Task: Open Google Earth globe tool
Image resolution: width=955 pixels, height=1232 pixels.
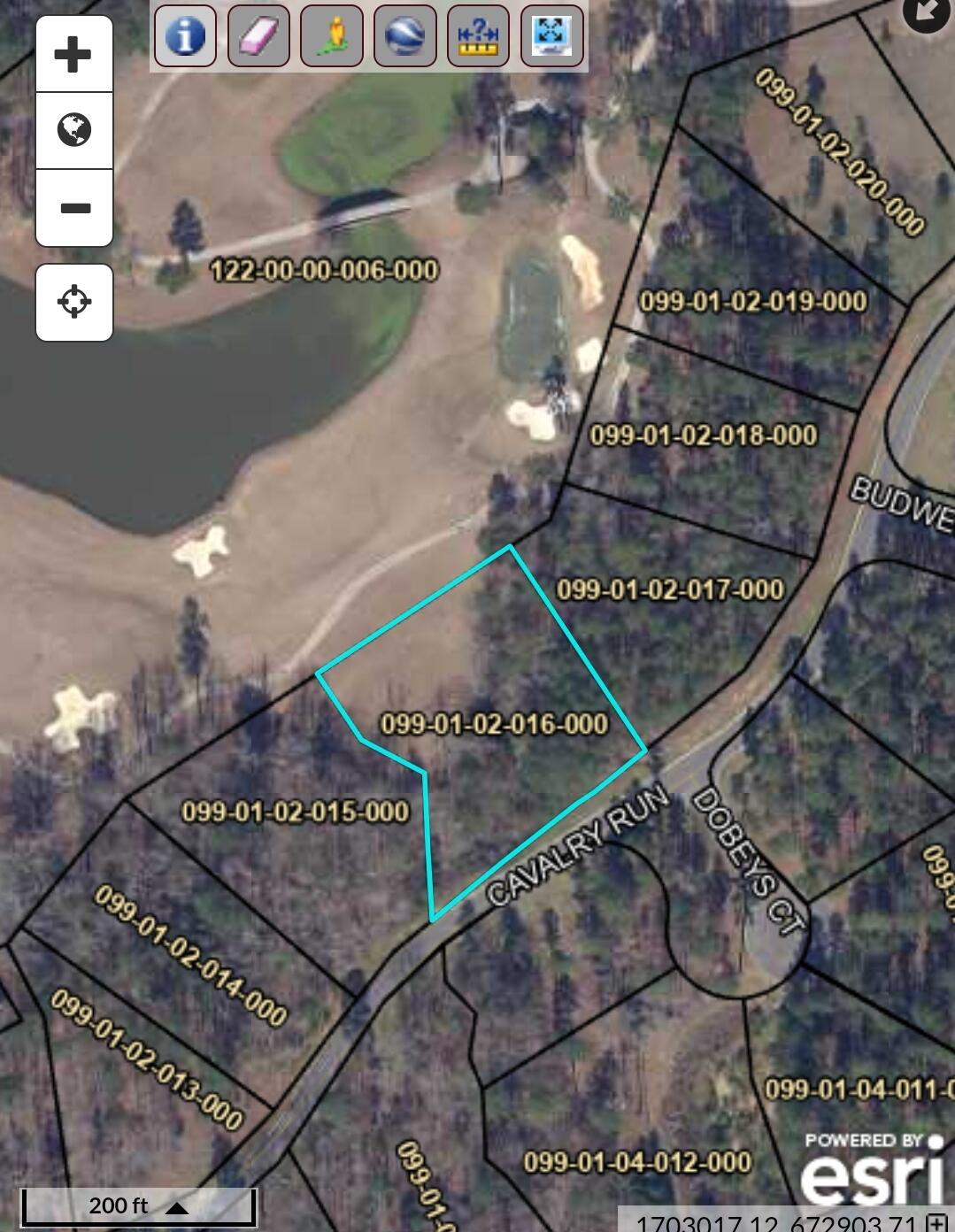Action: pos(405,36)
